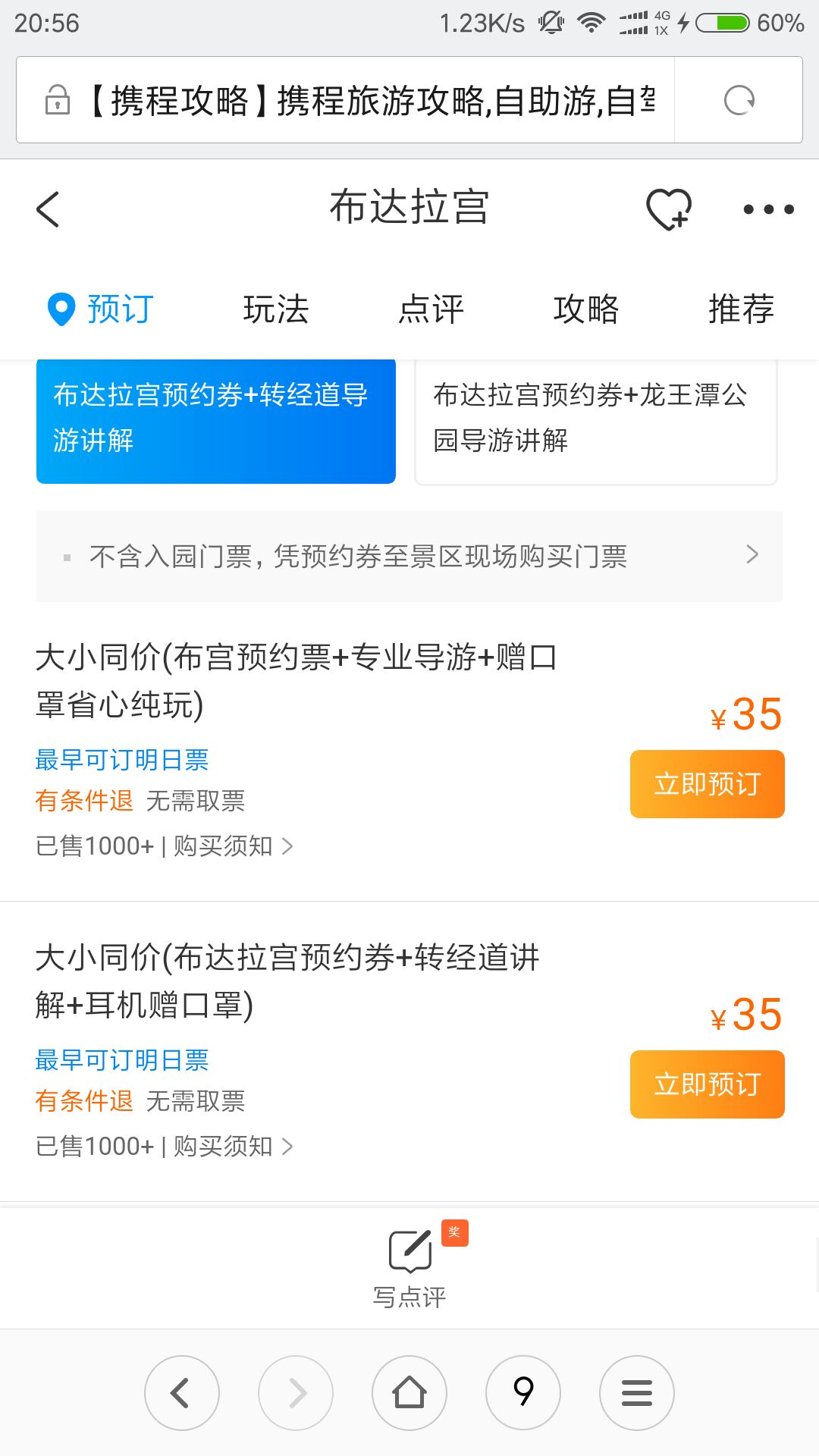819x1456 pixels.
Task: View 购买须知 for 布宫预约票+专业导游 ticket
Action: click(231, 846)
